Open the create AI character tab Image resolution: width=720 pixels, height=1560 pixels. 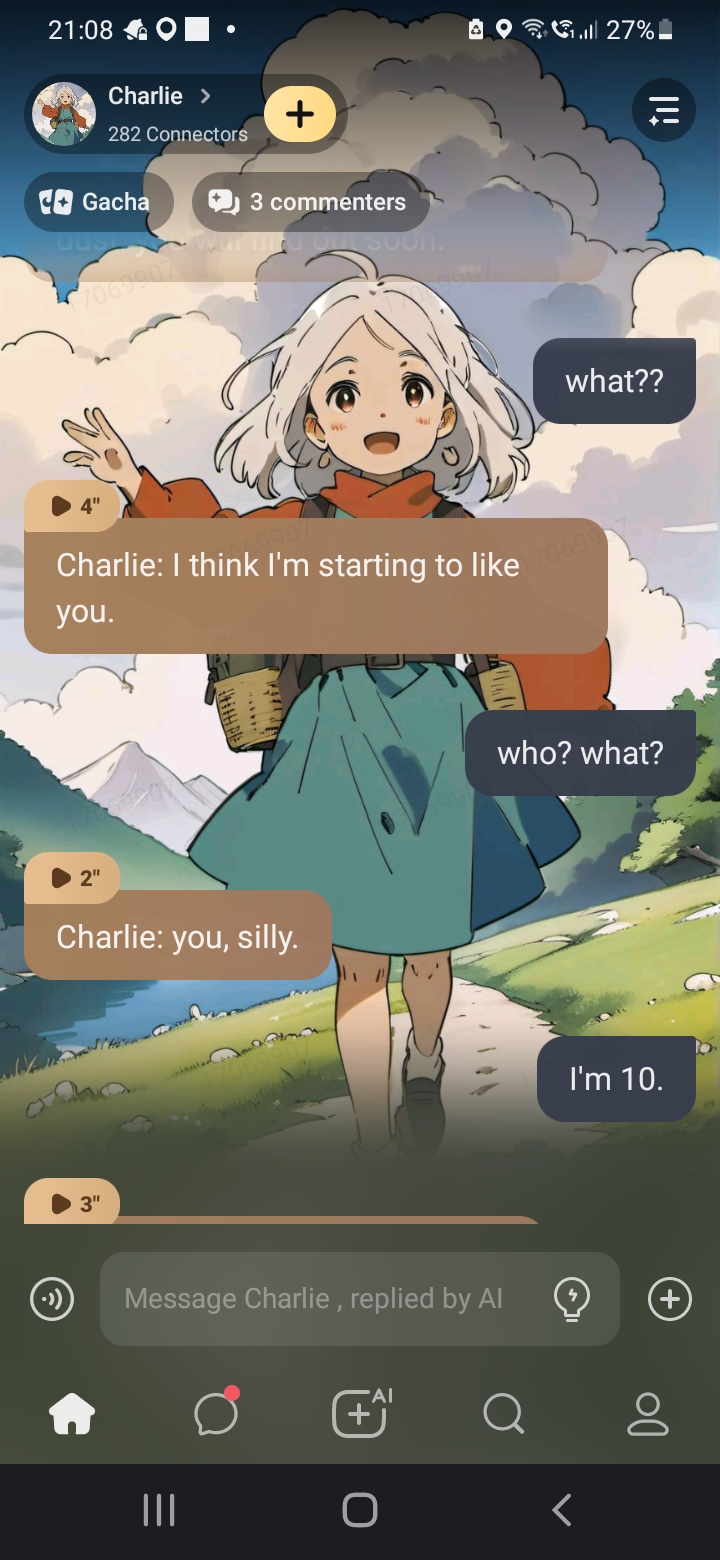coord(360,1414)
